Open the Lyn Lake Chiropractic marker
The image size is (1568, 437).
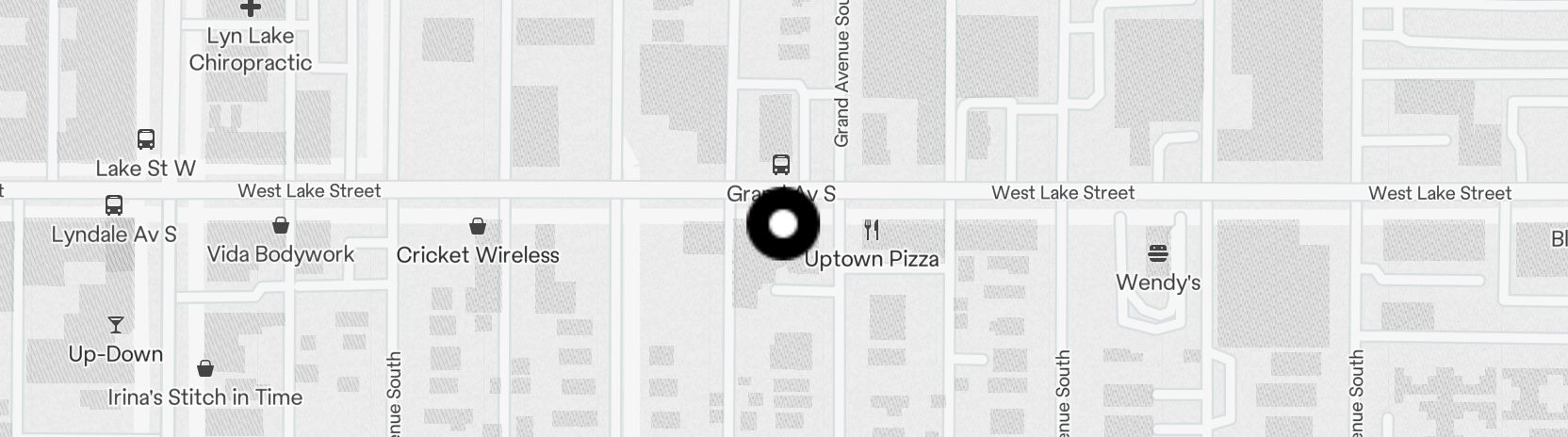point(250,9)
